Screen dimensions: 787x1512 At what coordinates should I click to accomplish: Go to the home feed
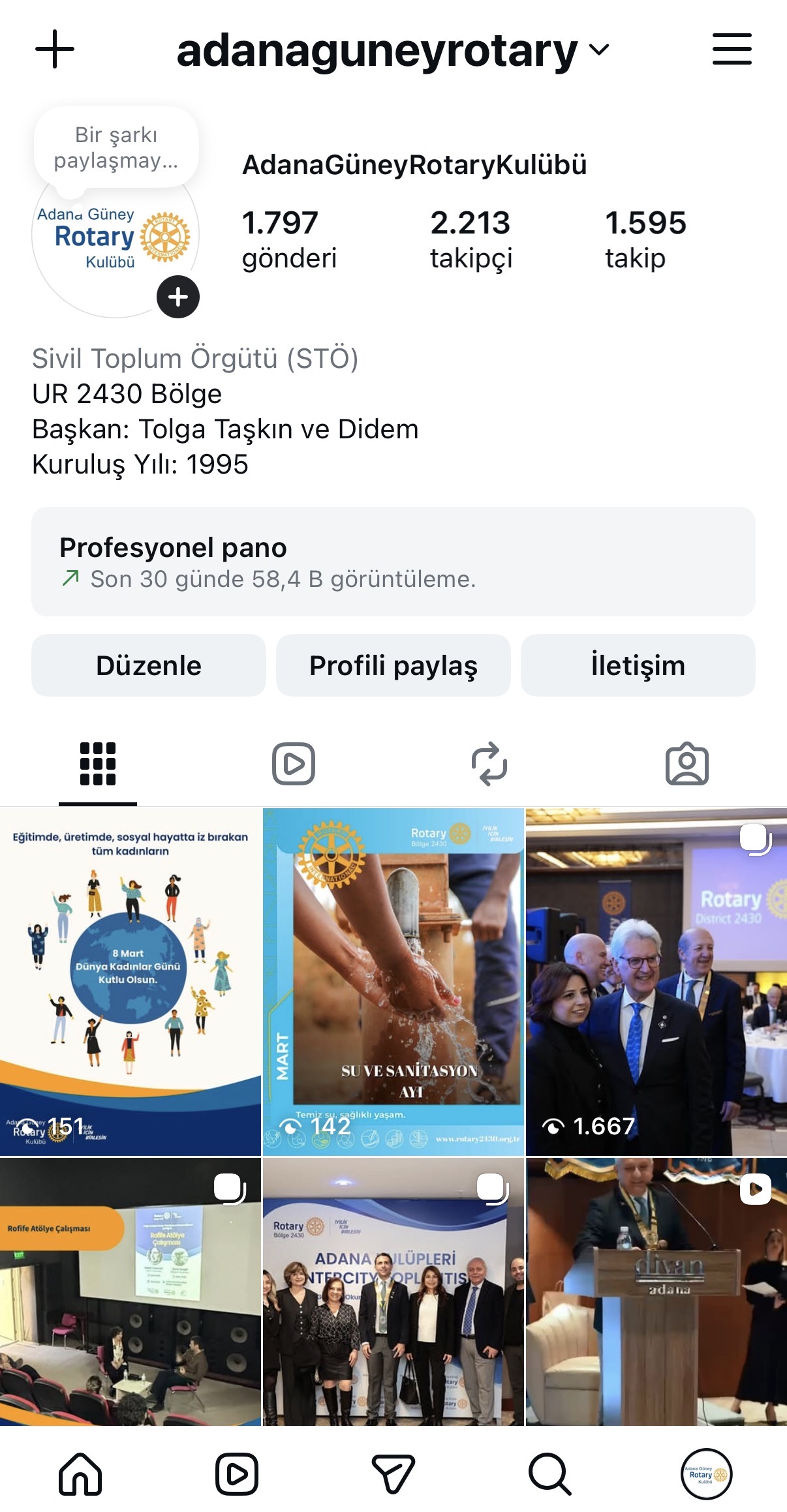(81, 1474)
